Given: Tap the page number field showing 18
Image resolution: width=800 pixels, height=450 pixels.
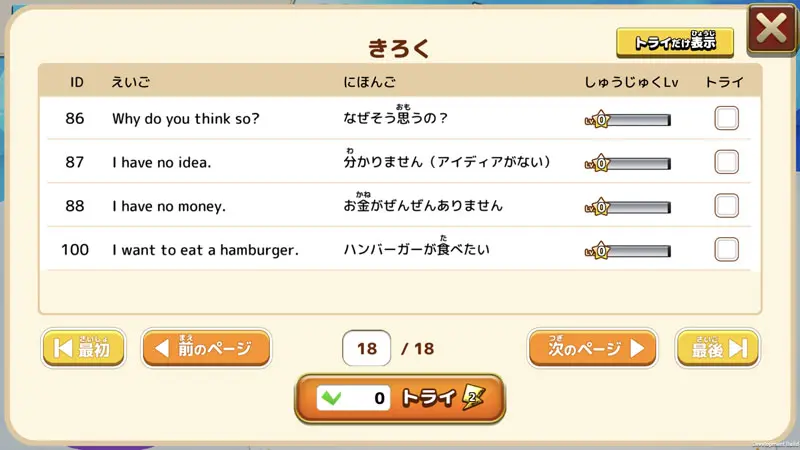Looking at the screenshot, I should pyautogui.click(x=366, y=349).
